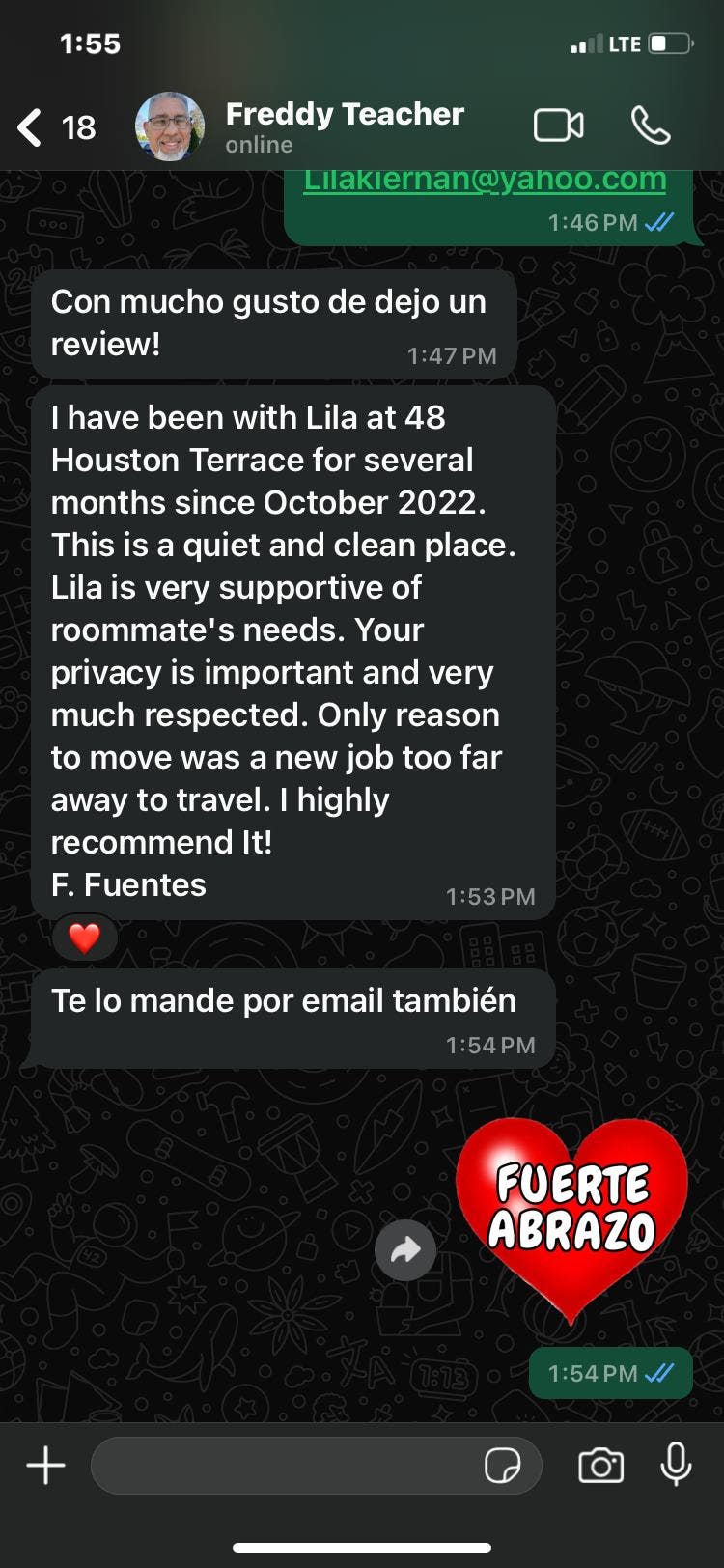
Task: Open the plus attachment menu
Action: 45,1466
